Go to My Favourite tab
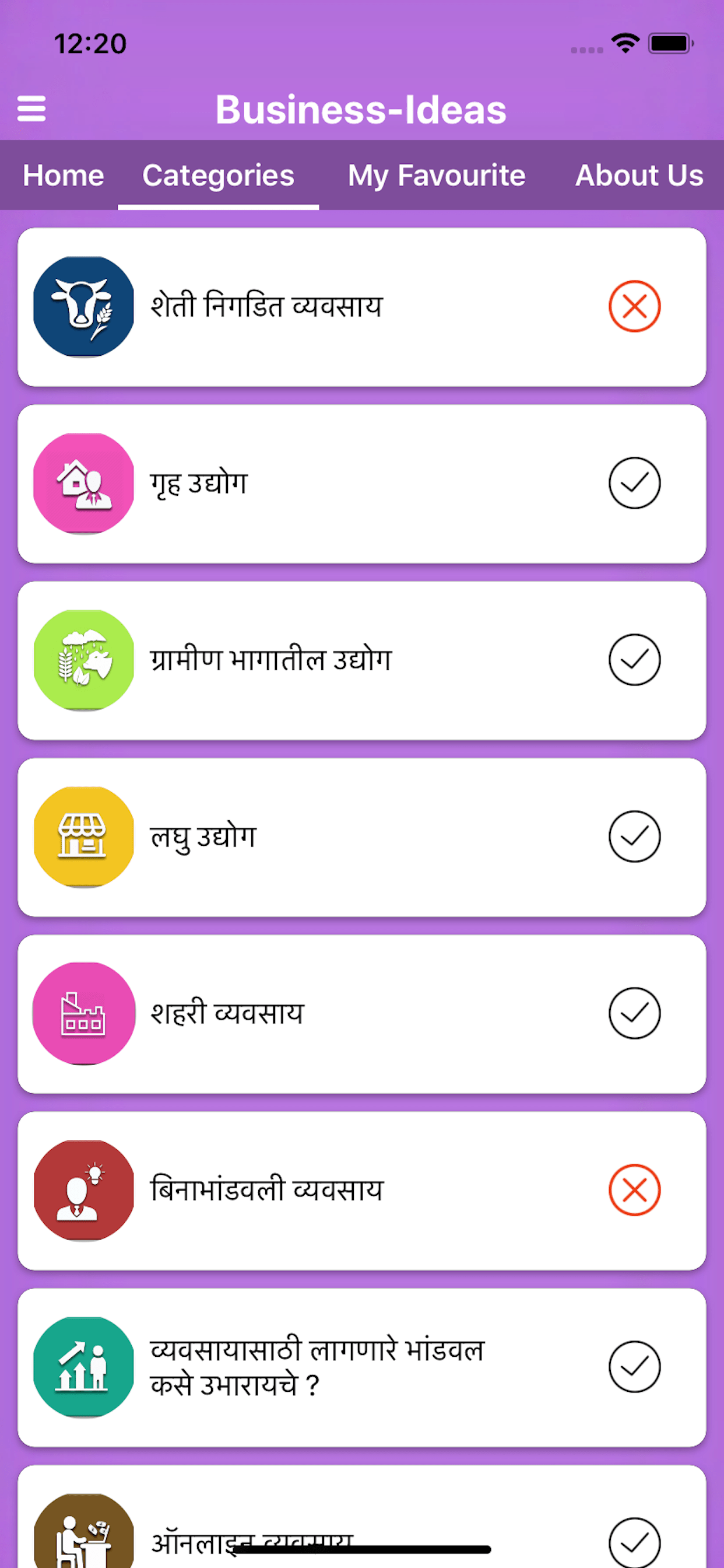This screenshot has width=724, height=1568. tap(436, 176)
